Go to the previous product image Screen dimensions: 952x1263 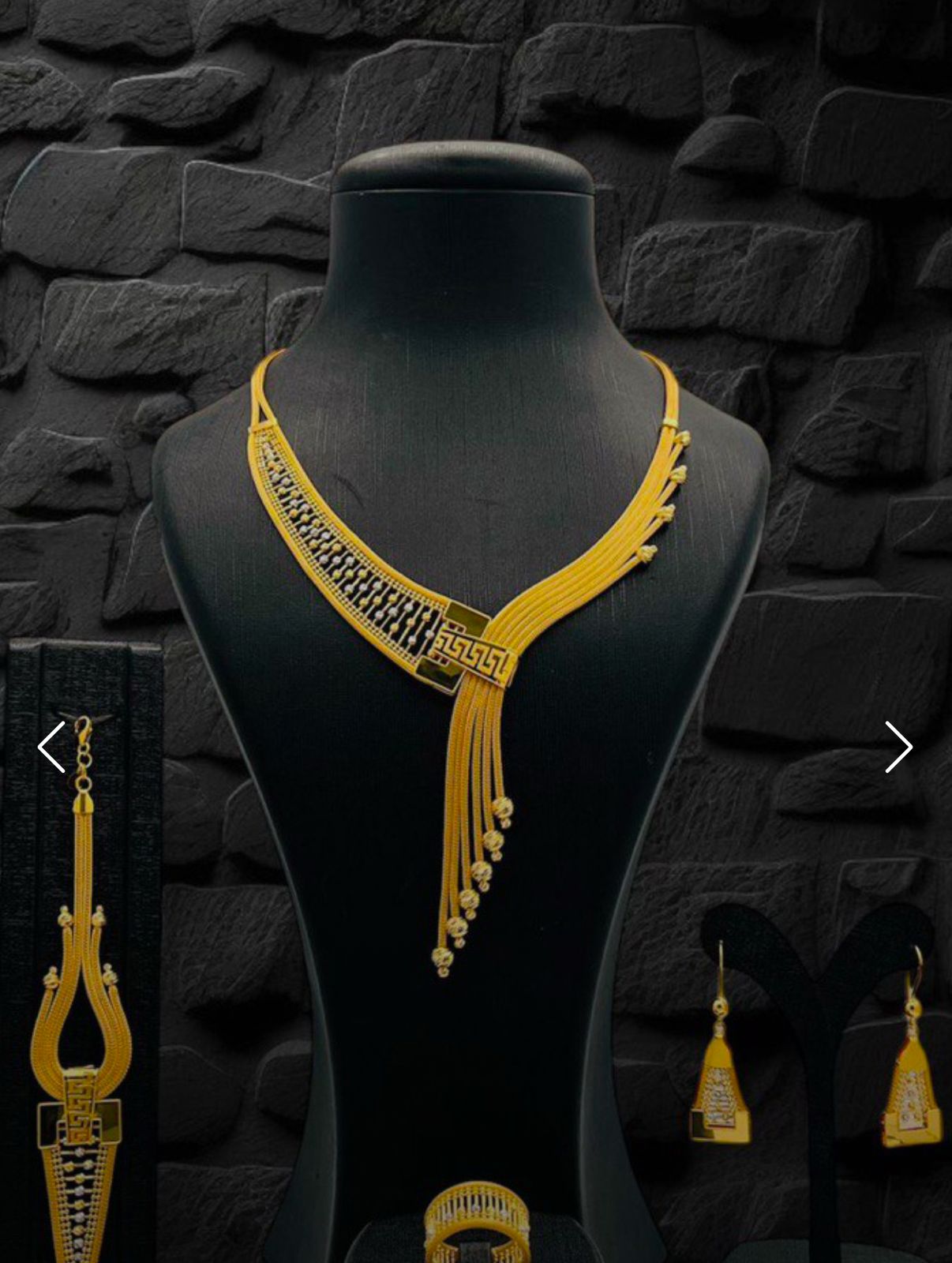(x=52, y=746)
